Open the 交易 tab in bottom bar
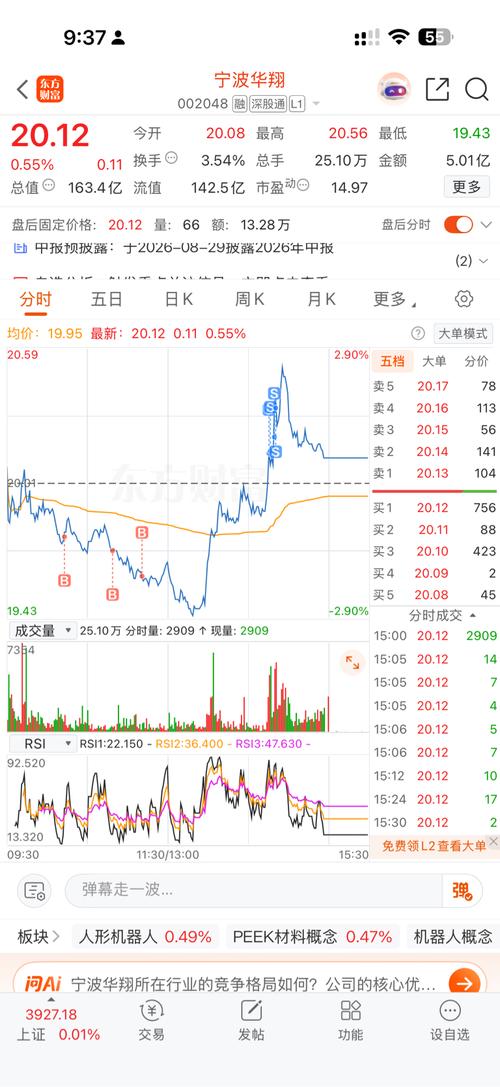500x1087 pixels. point(151,1021)
